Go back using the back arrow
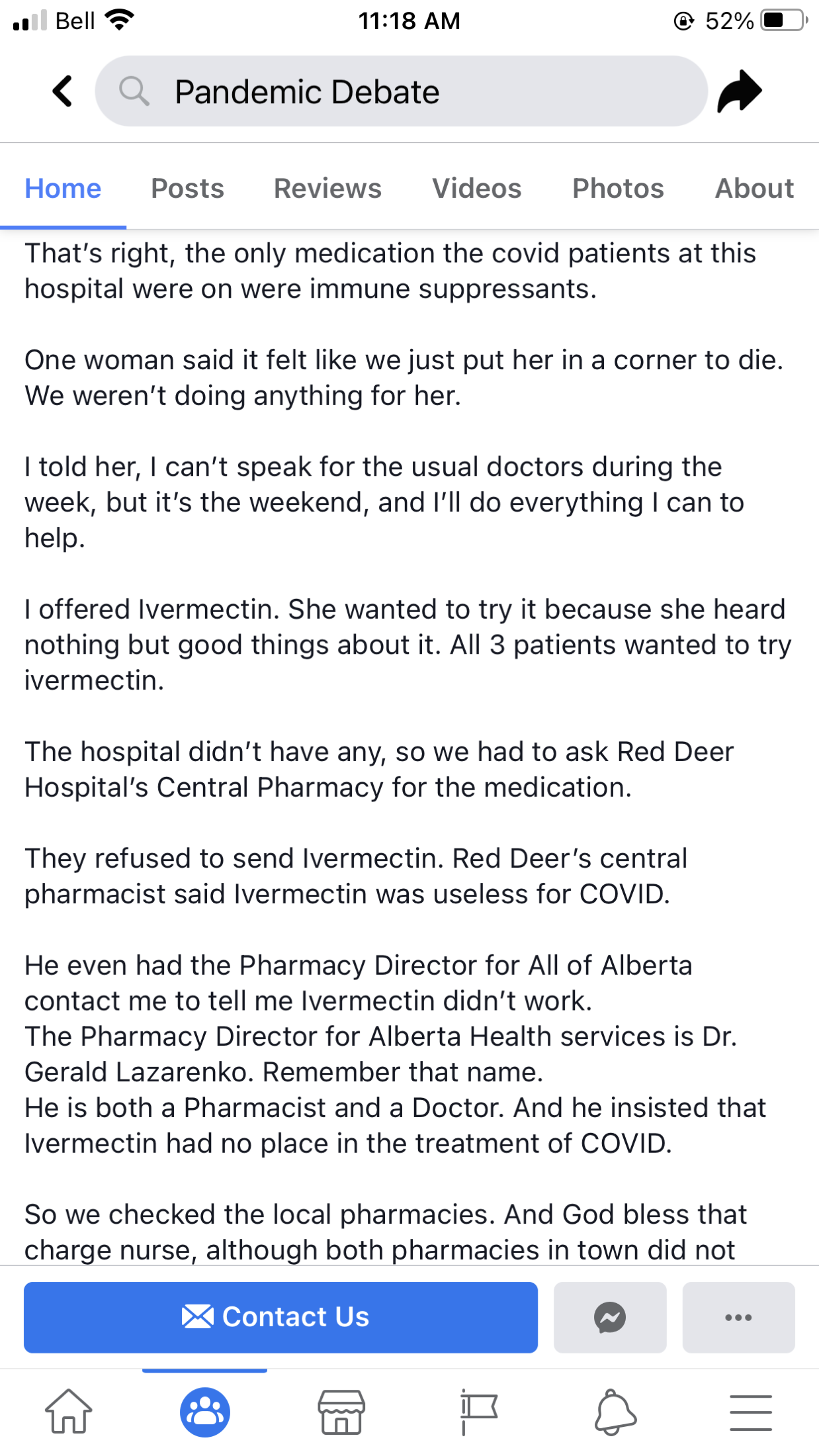Viewport: 819px width, 1456px height. tap(63, 91)
